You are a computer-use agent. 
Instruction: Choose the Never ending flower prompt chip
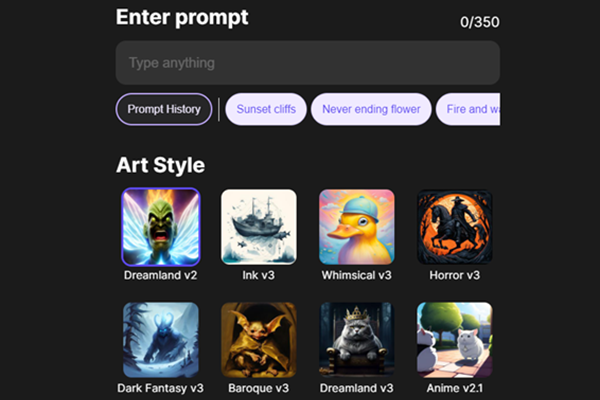click(371, 109)
